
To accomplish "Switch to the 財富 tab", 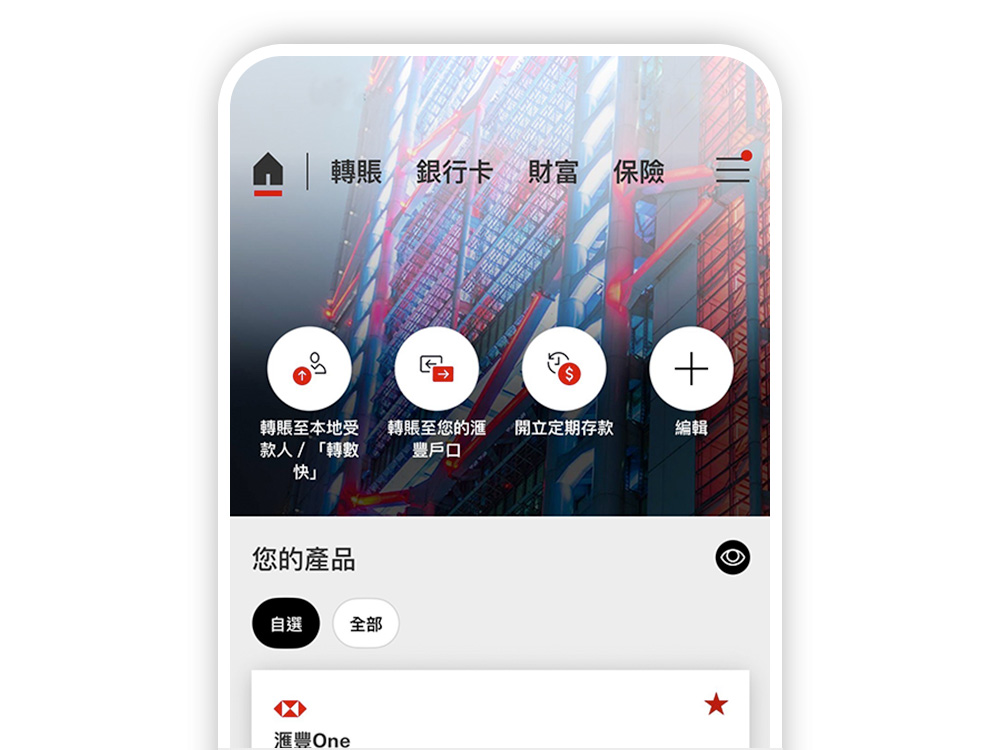I will [x=553, y=172].
